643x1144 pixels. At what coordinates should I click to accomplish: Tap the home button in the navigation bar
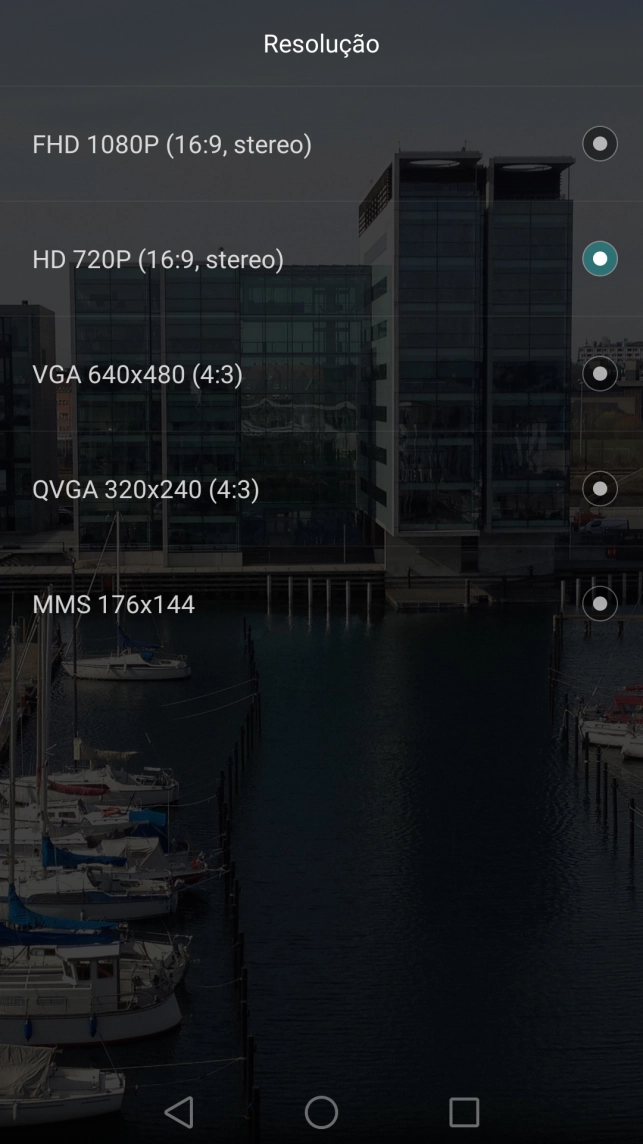tap(321, 1113)
